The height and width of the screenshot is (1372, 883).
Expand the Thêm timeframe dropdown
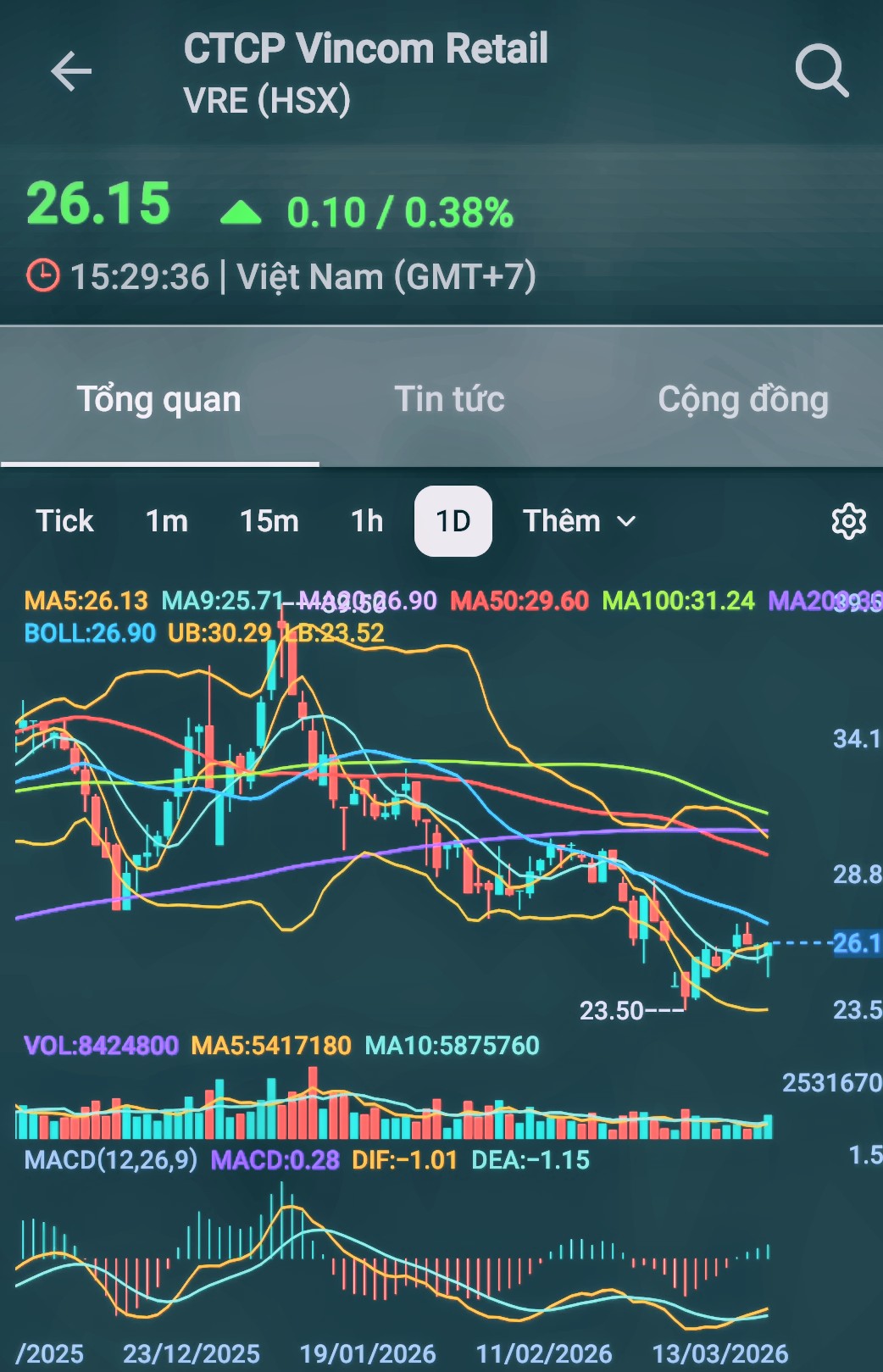579,521
